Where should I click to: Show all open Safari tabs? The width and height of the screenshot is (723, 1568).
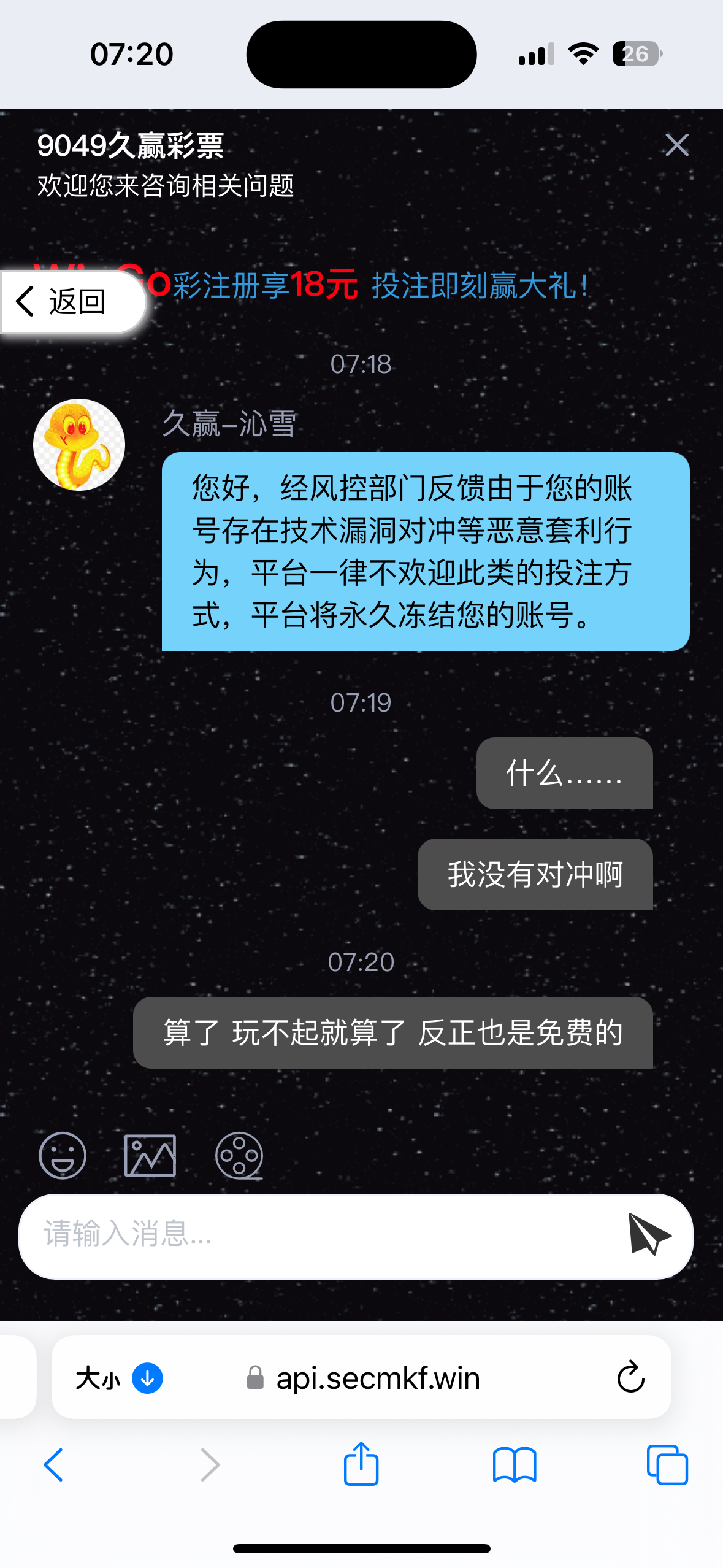pos(667,1465)
